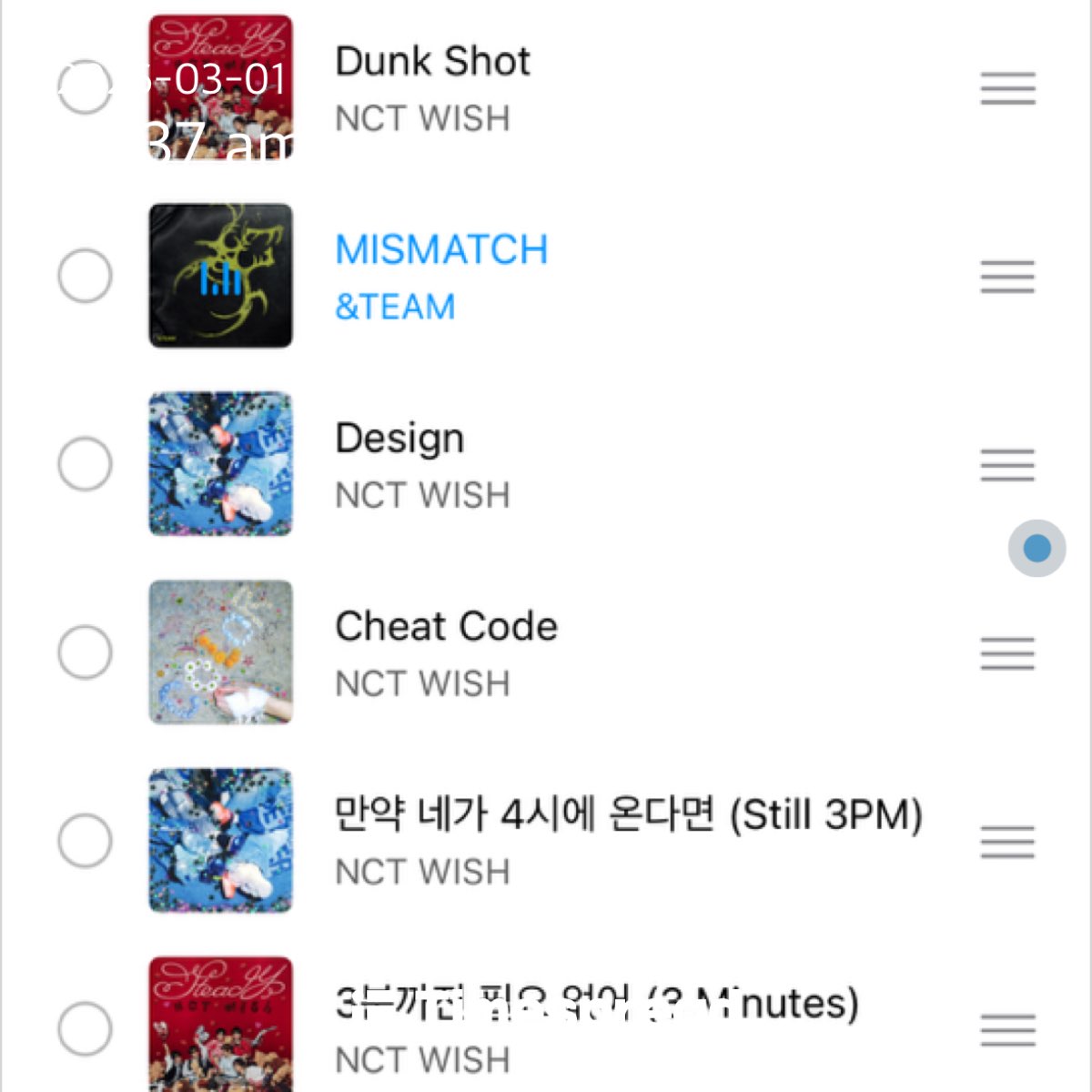
Task: Mark Design by NCT WISH as selected
Action: point(85,464)
